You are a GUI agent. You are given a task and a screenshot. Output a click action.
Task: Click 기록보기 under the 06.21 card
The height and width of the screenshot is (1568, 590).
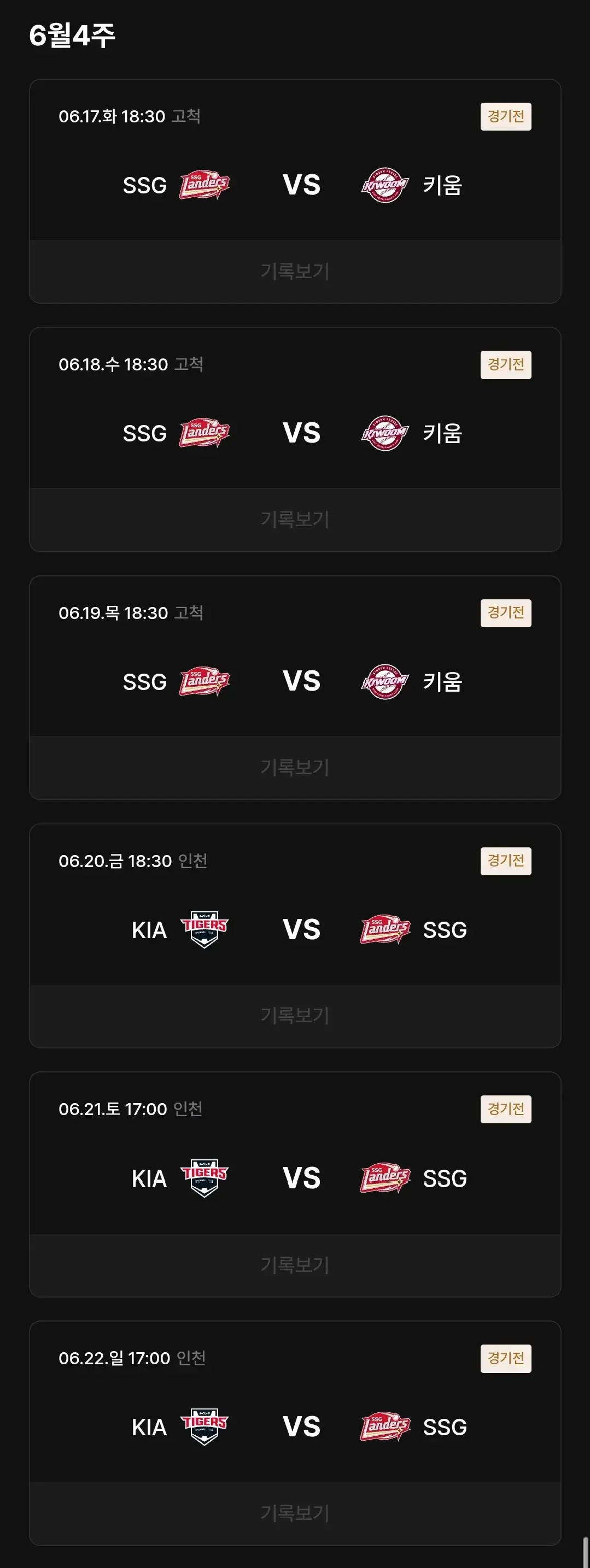[x=295, y=1263]
